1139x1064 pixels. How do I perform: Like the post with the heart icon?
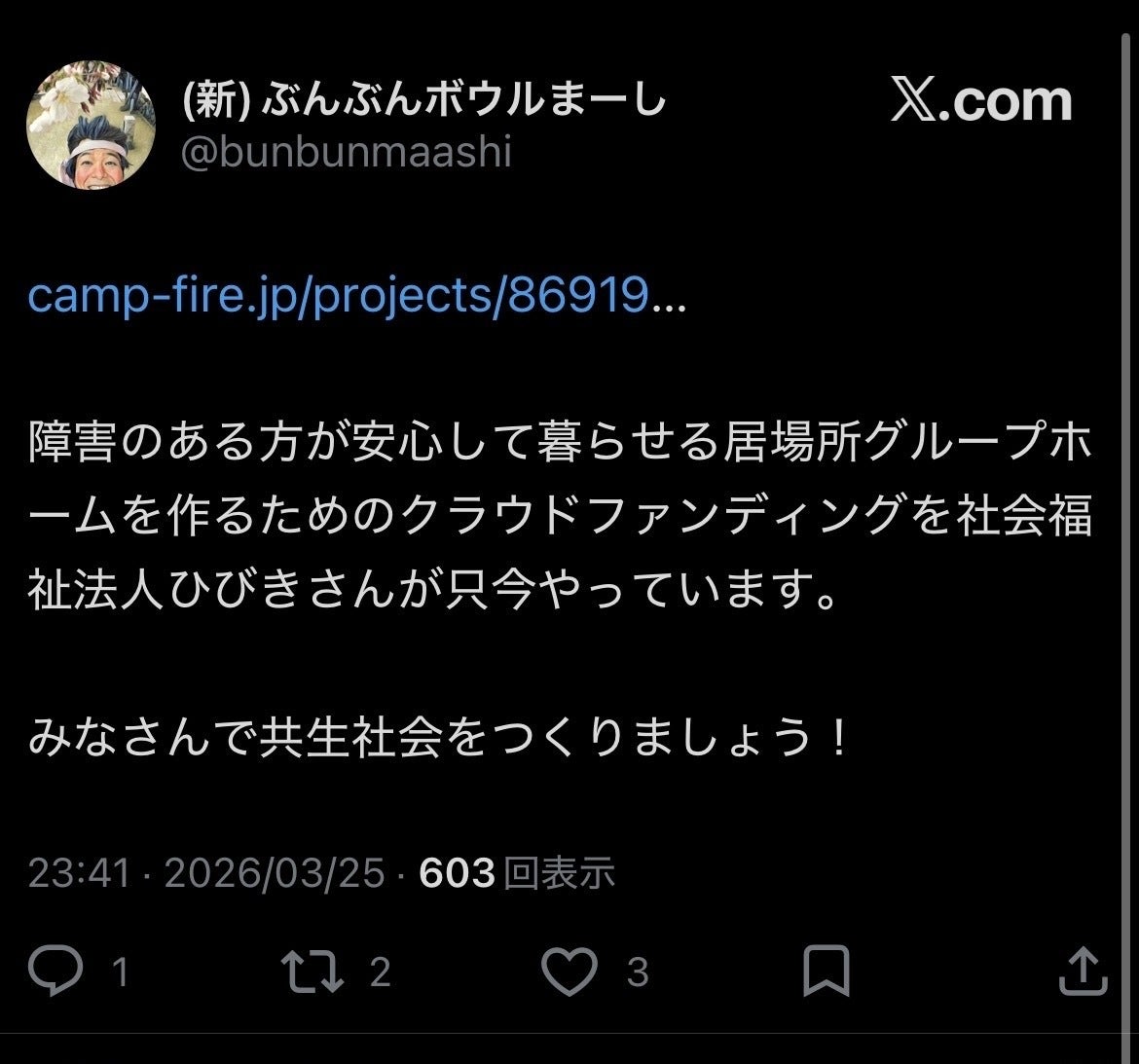pyautogui.click(x=569, y=972)
